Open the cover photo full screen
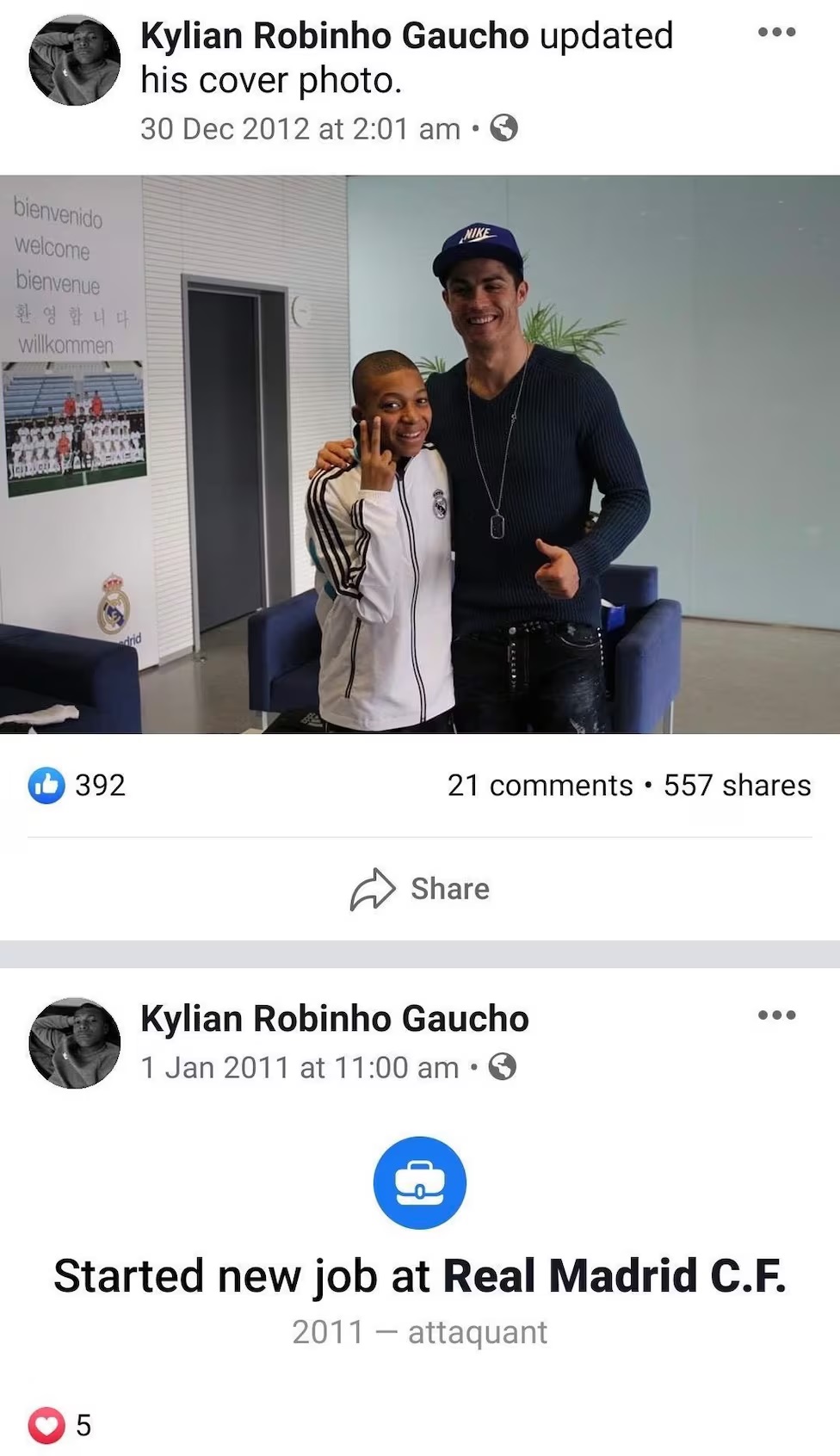Screen dimensions: 840x1456 pyautogui.click(x=420, y=454)
